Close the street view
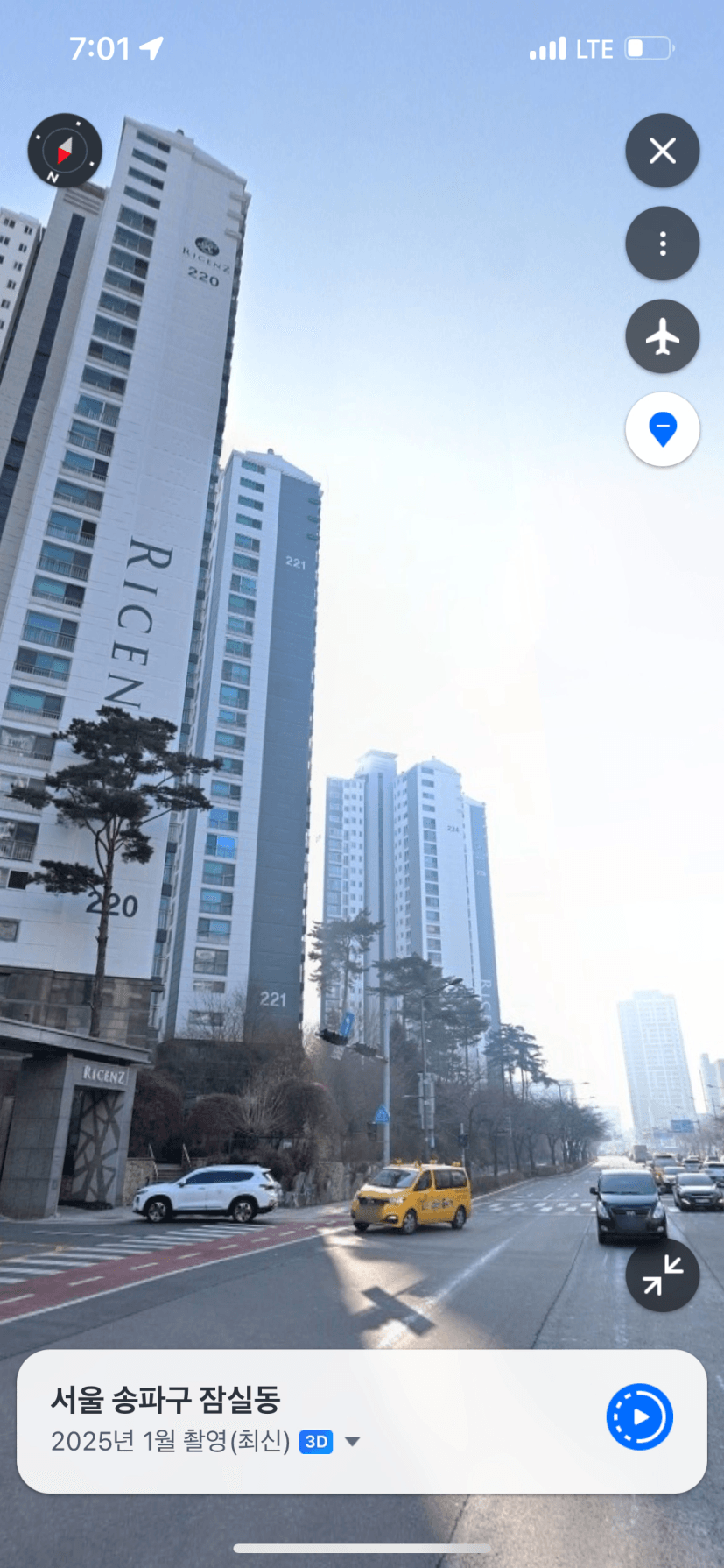 [x=662, y=151]
